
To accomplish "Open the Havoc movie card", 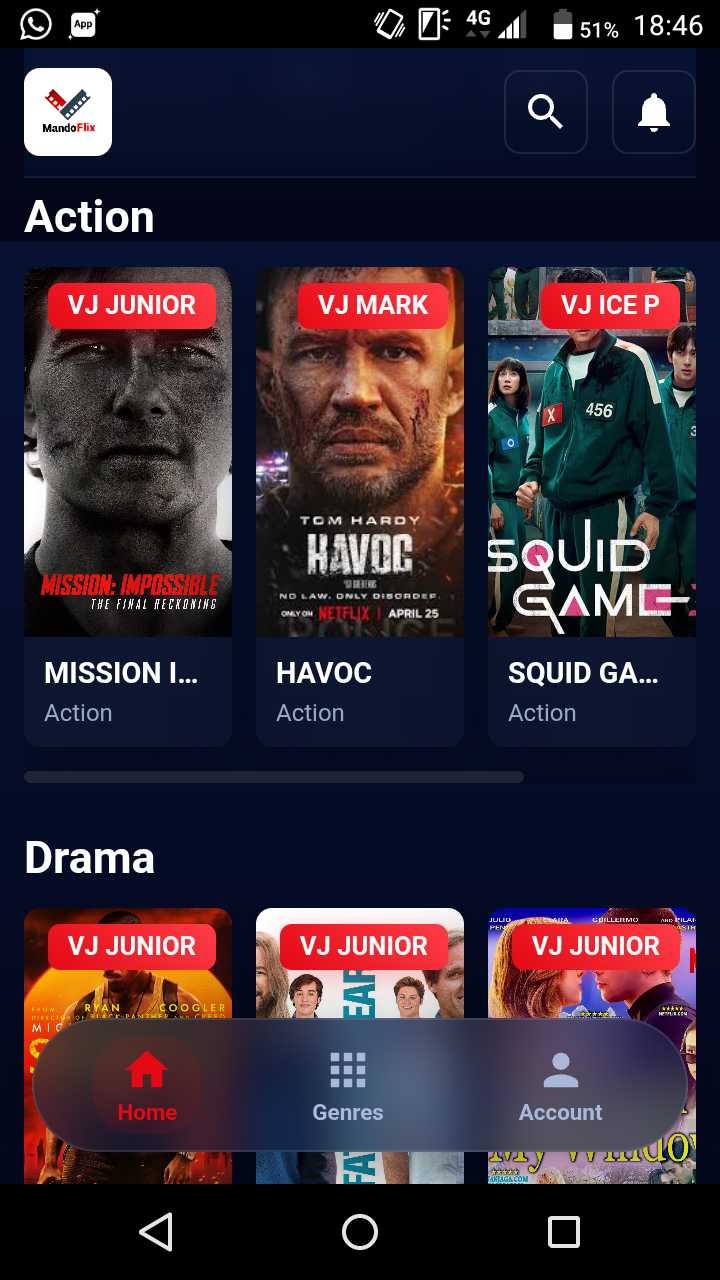I will (x=360, y=507).
